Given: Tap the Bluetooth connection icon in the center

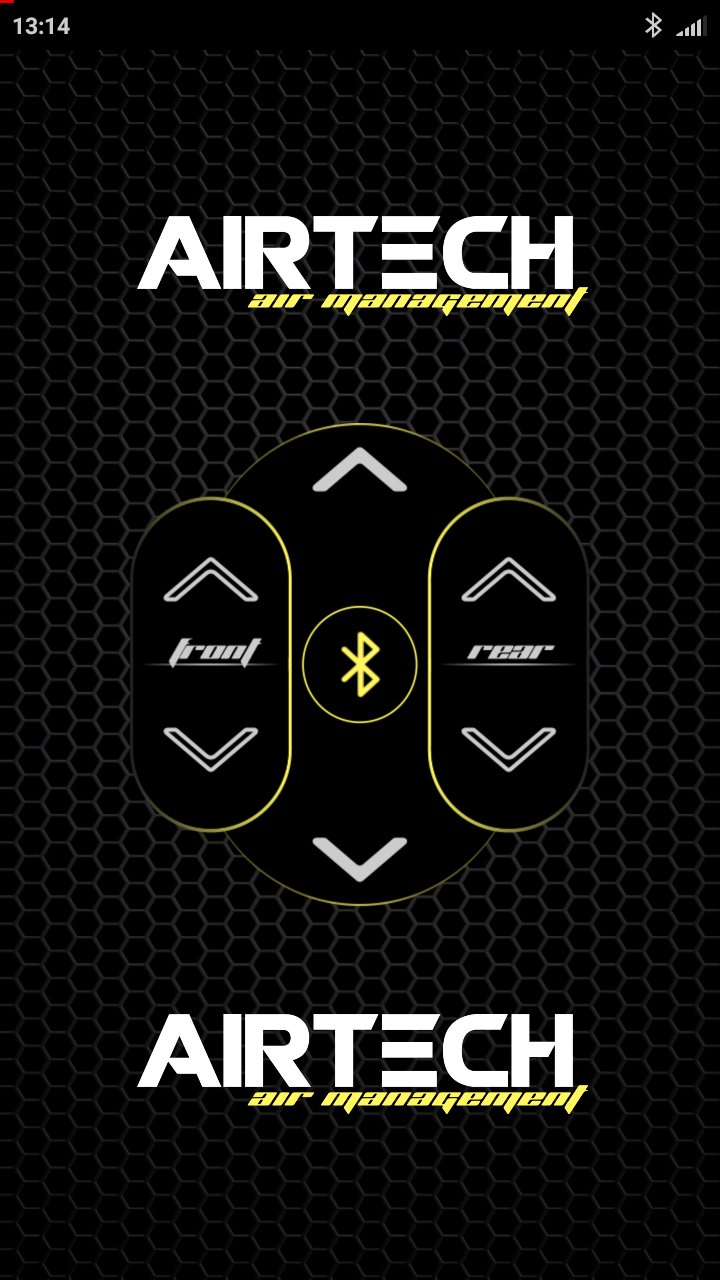Looking at the screenshot, I should 360,660.
